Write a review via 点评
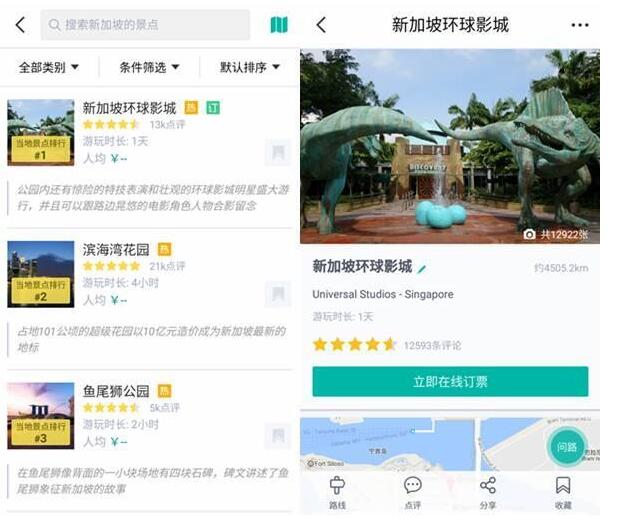 pos(412,493)
